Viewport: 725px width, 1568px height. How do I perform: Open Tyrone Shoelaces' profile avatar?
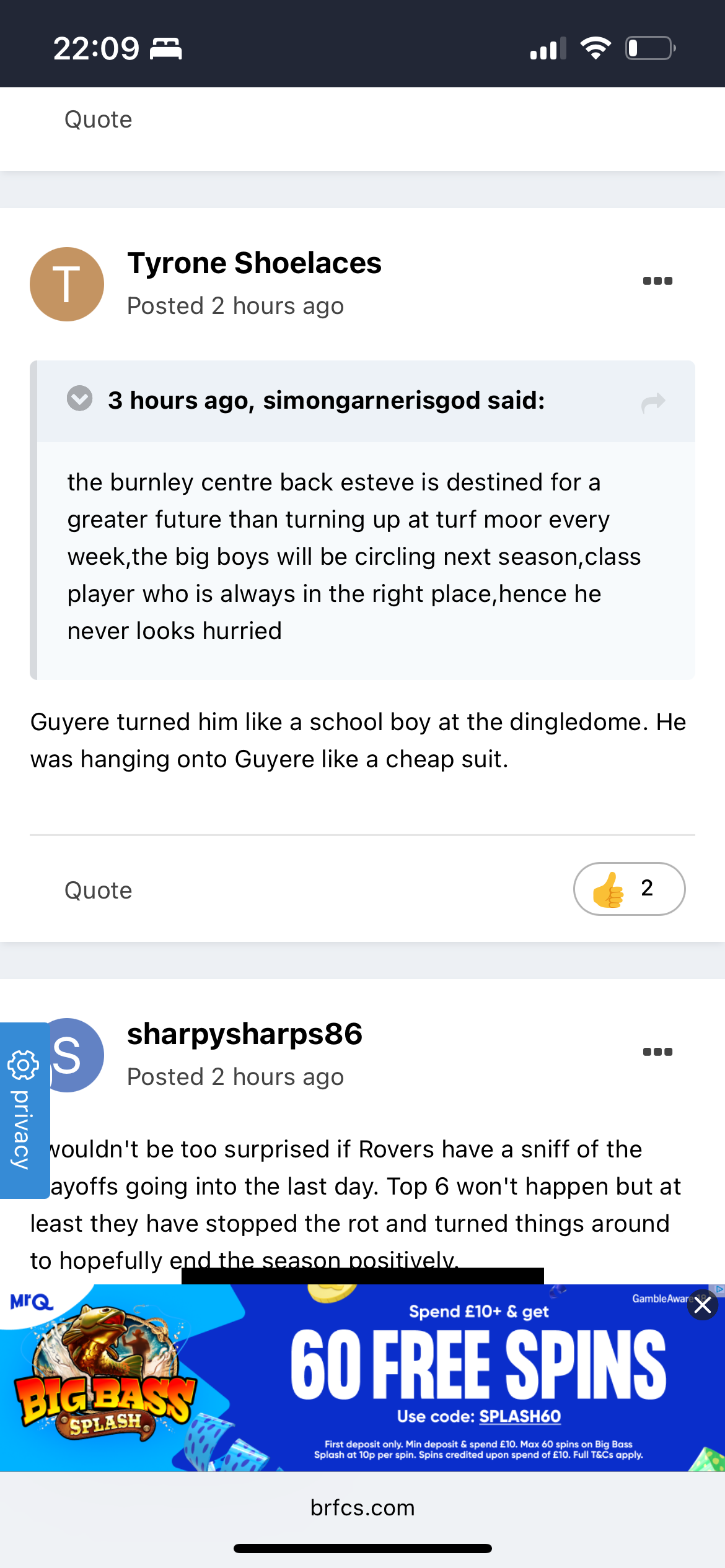[67, 284]
